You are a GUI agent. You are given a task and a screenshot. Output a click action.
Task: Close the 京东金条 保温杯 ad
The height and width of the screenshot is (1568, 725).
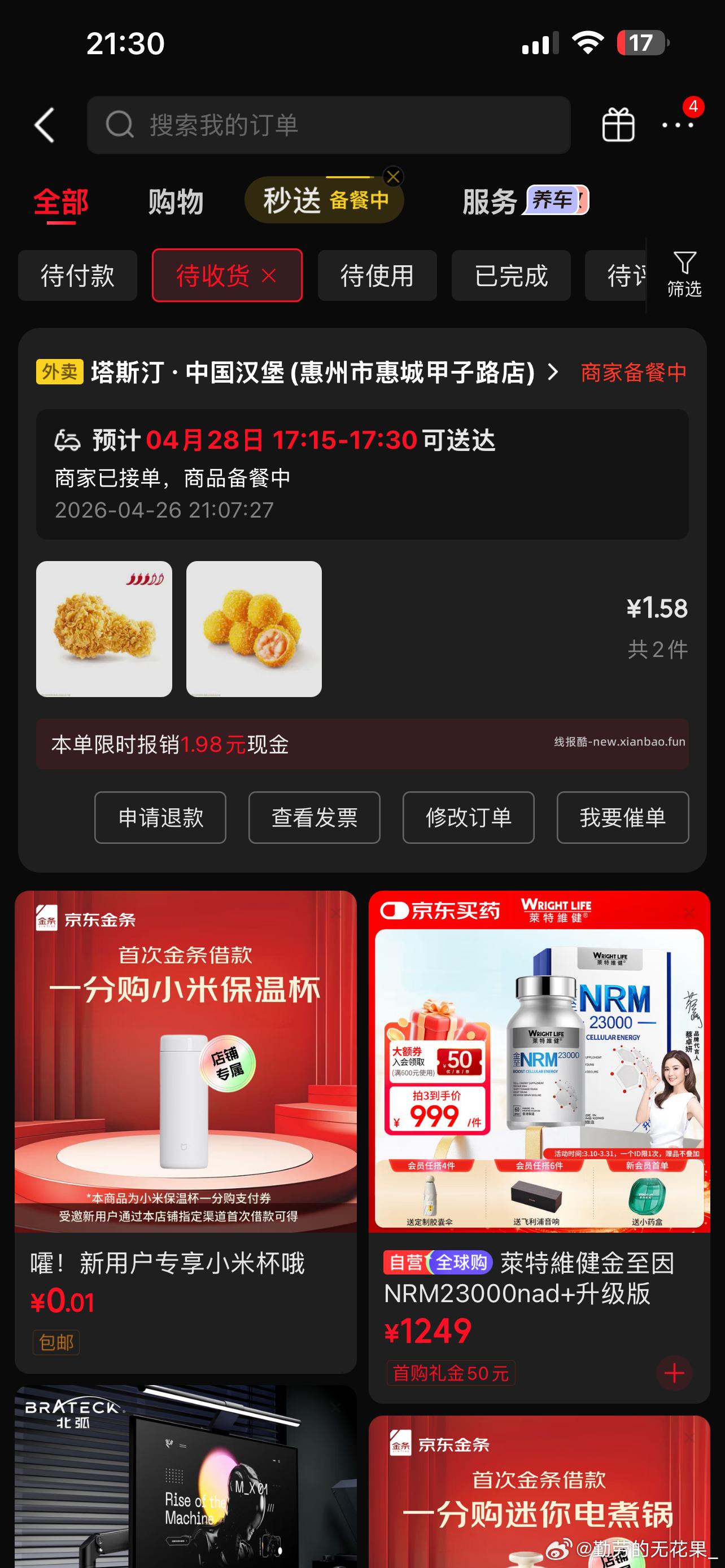pyautogui.click(x=336, y=913)
